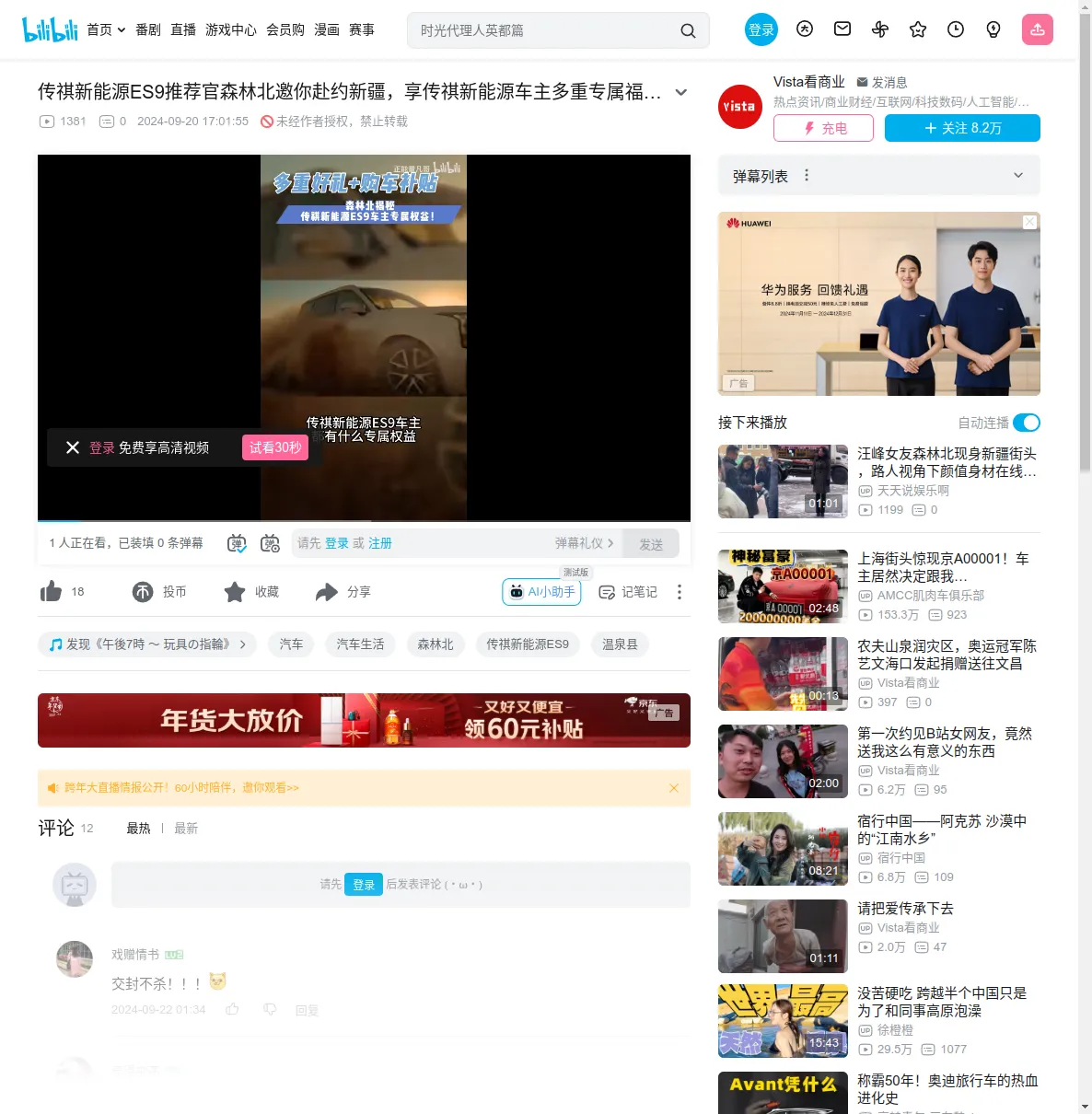The height and width of the screenshot is (1114, 1092).
Task: Open the messages envelope icon
Action: point(842,29)
